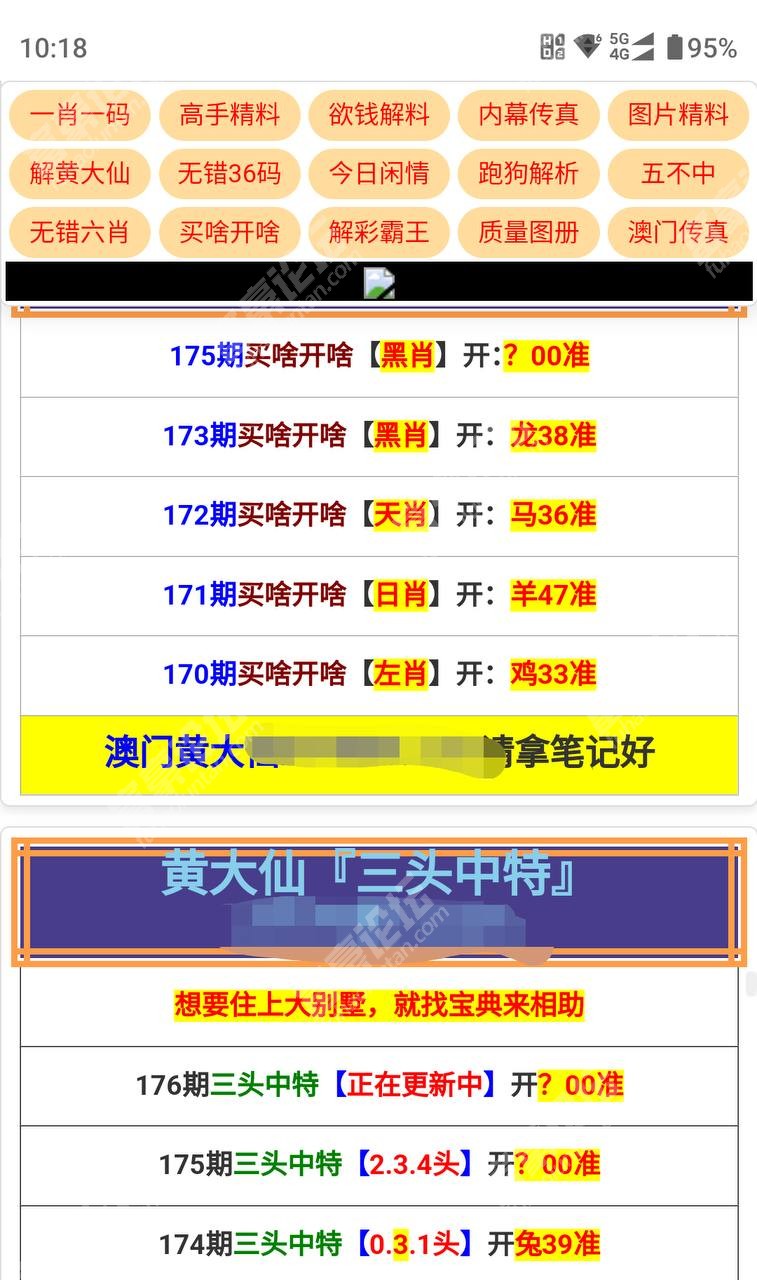Open 质量图册
The width and height of the screenshot is (757, 1280).
528,233
